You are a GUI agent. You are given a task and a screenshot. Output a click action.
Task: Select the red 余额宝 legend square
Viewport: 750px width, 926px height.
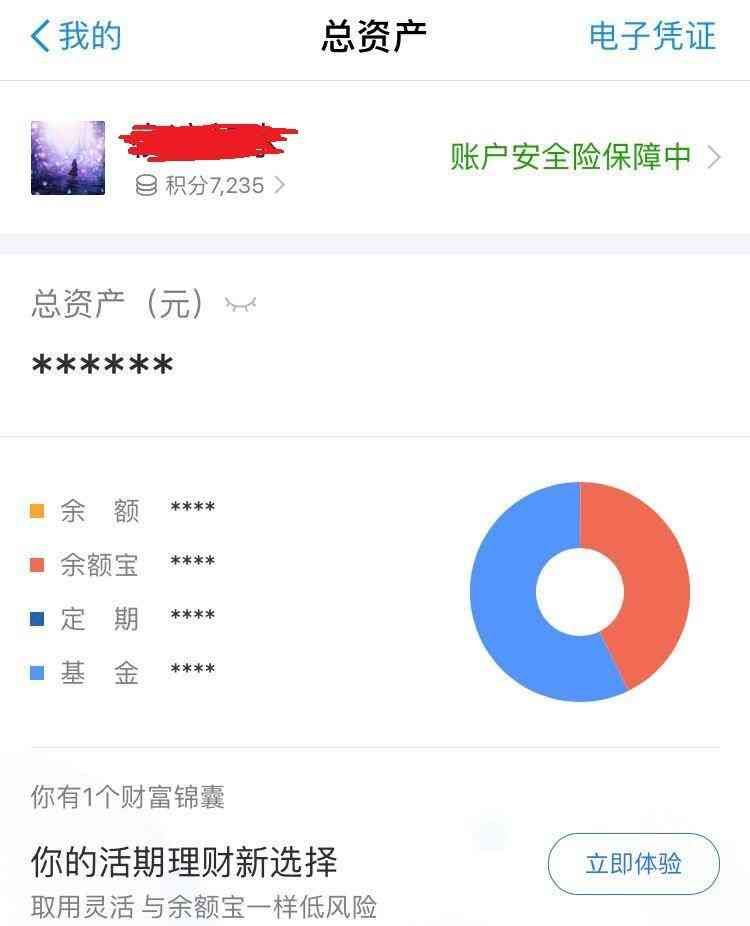37,564
